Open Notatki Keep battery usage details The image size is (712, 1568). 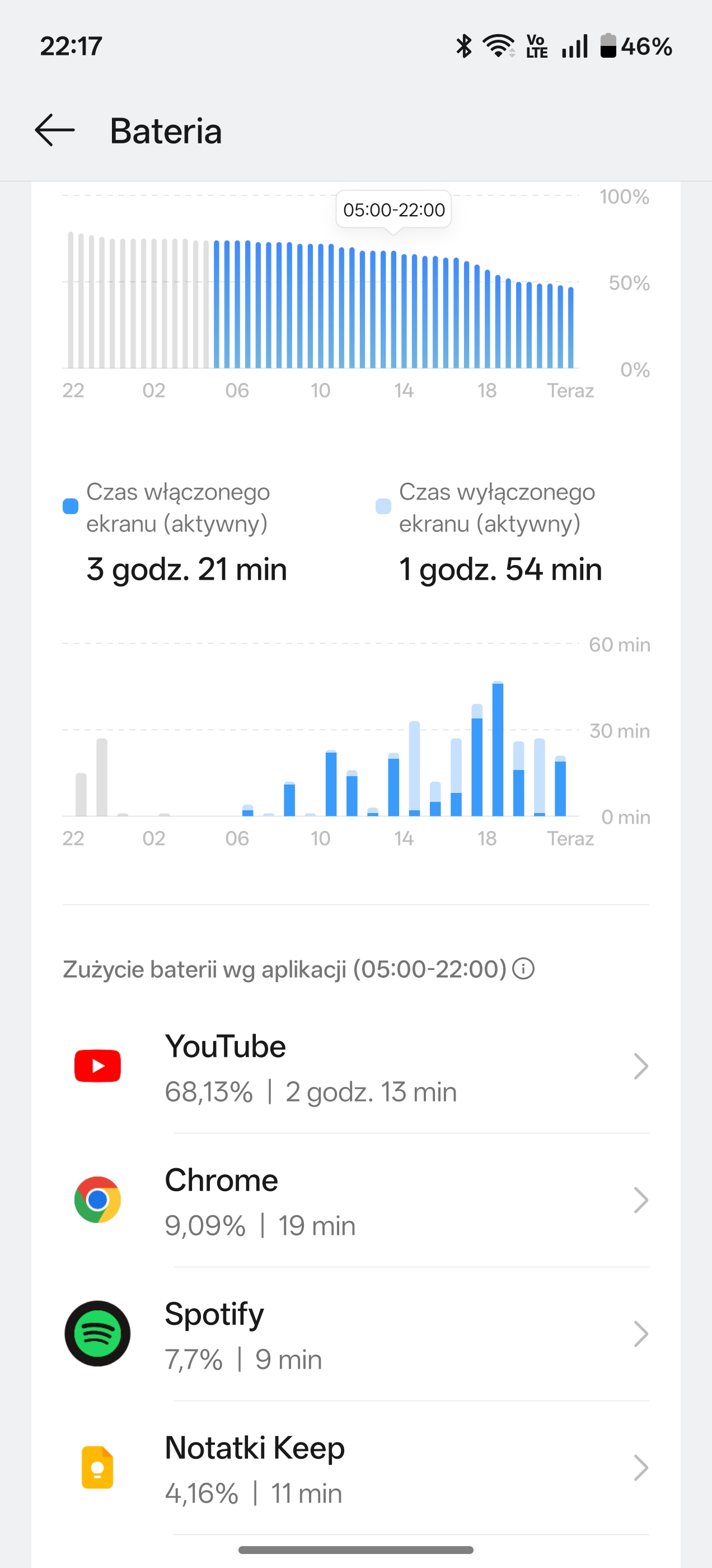pos(356,1468)
